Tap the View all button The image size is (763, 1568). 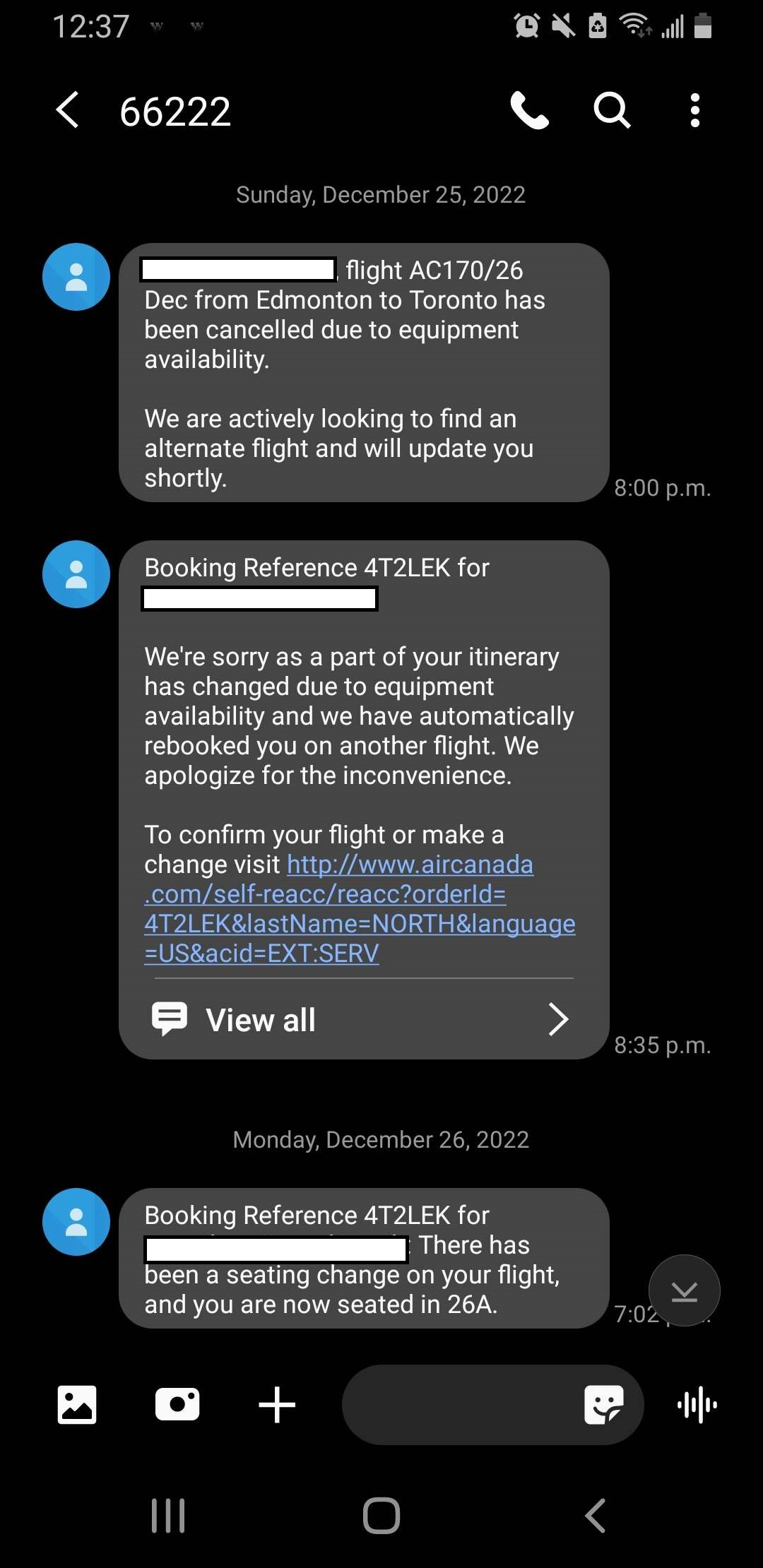[260, 1019]
